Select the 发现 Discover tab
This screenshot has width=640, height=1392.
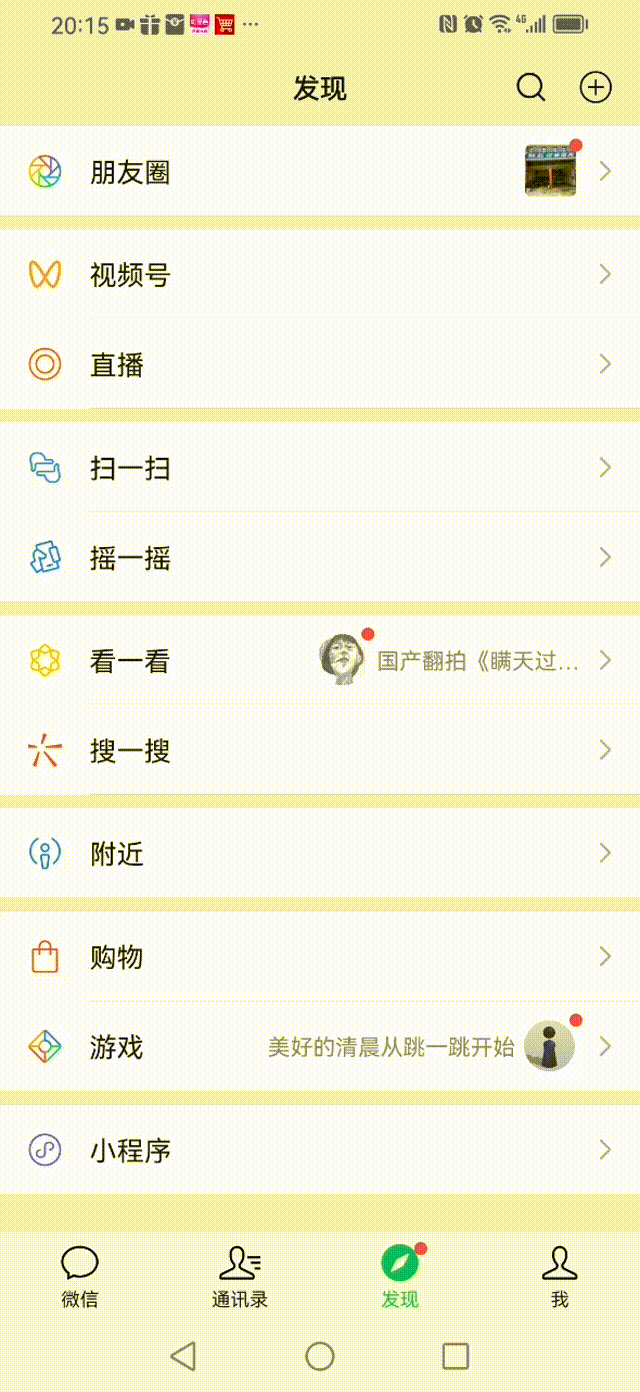tap(400, 1277)
